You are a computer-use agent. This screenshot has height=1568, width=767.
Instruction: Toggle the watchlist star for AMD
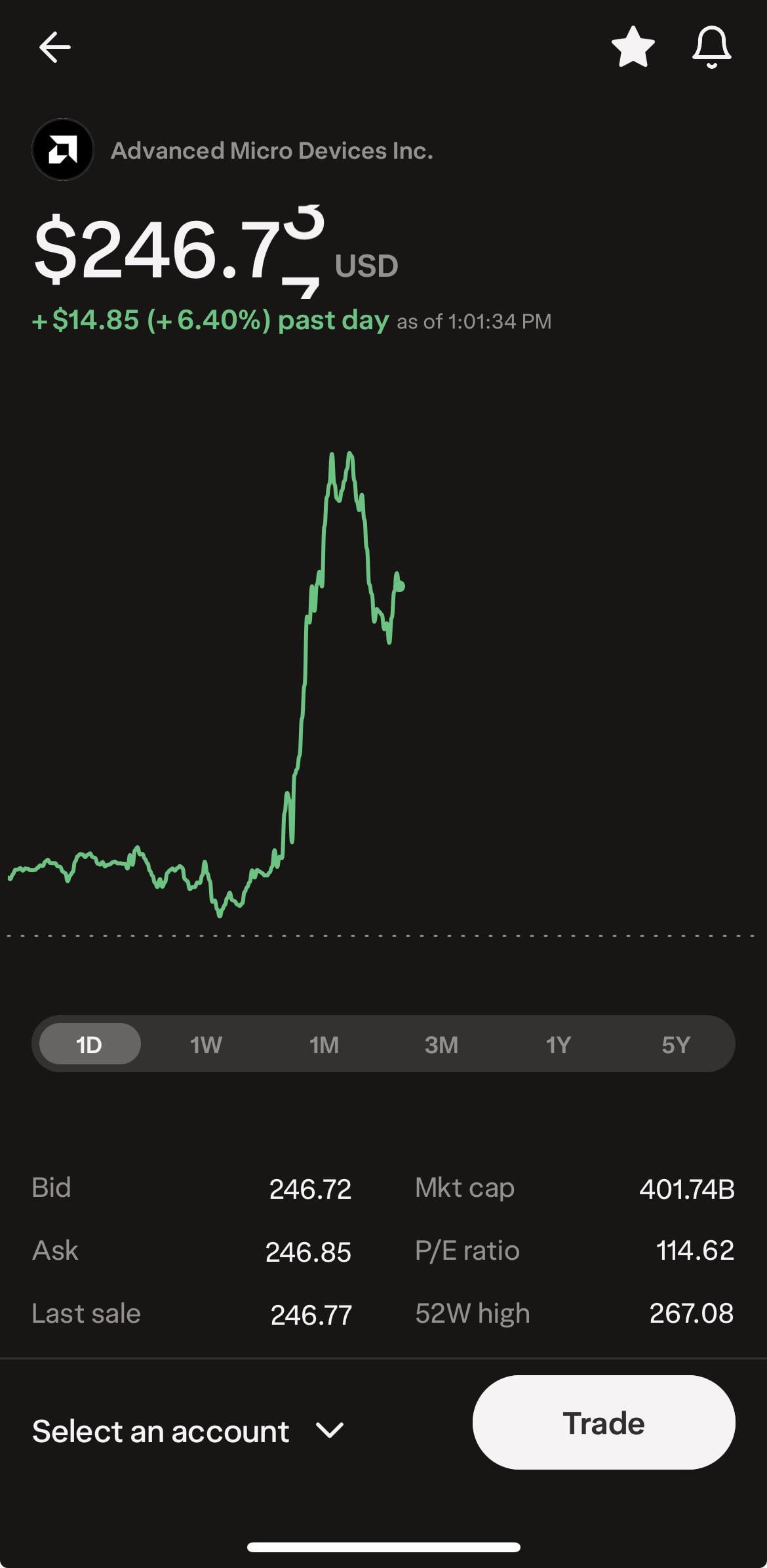click(x=633, y=47)
